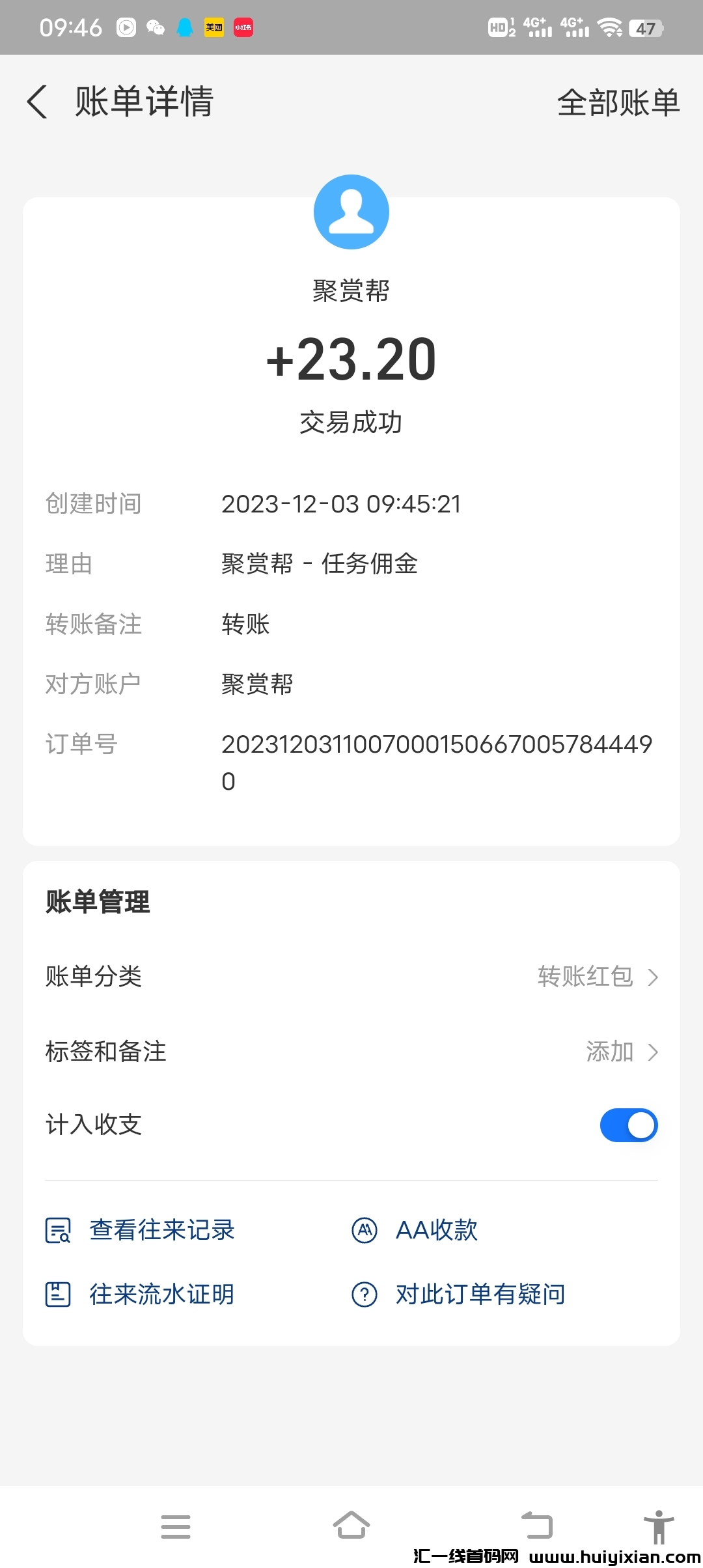Tap the home icon in bottom navigation
This screenshot has height=1568, width=703.
point(351,1527)
